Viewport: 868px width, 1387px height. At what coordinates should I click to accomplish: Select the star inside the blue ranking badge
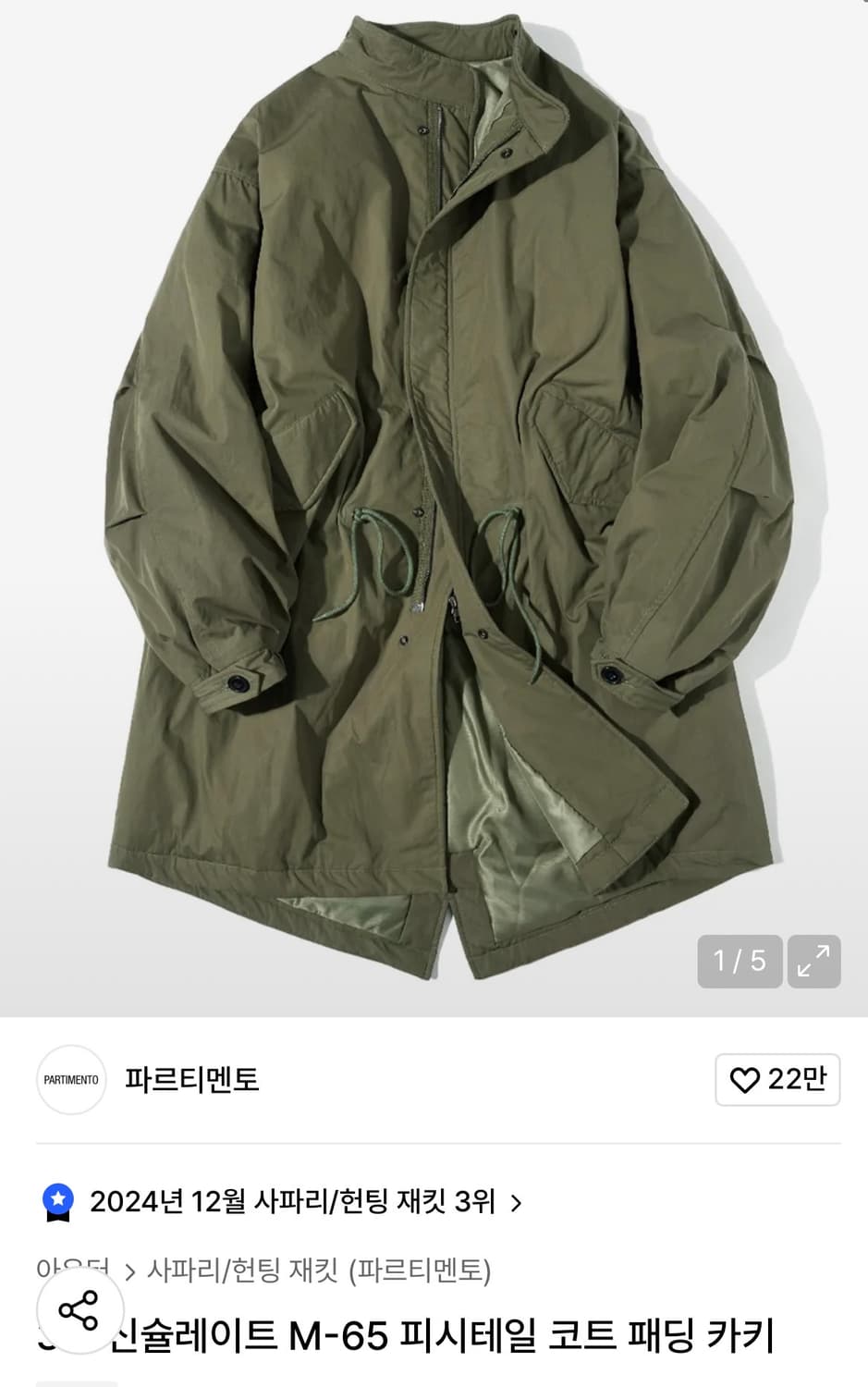click(x=58, y=1197)
